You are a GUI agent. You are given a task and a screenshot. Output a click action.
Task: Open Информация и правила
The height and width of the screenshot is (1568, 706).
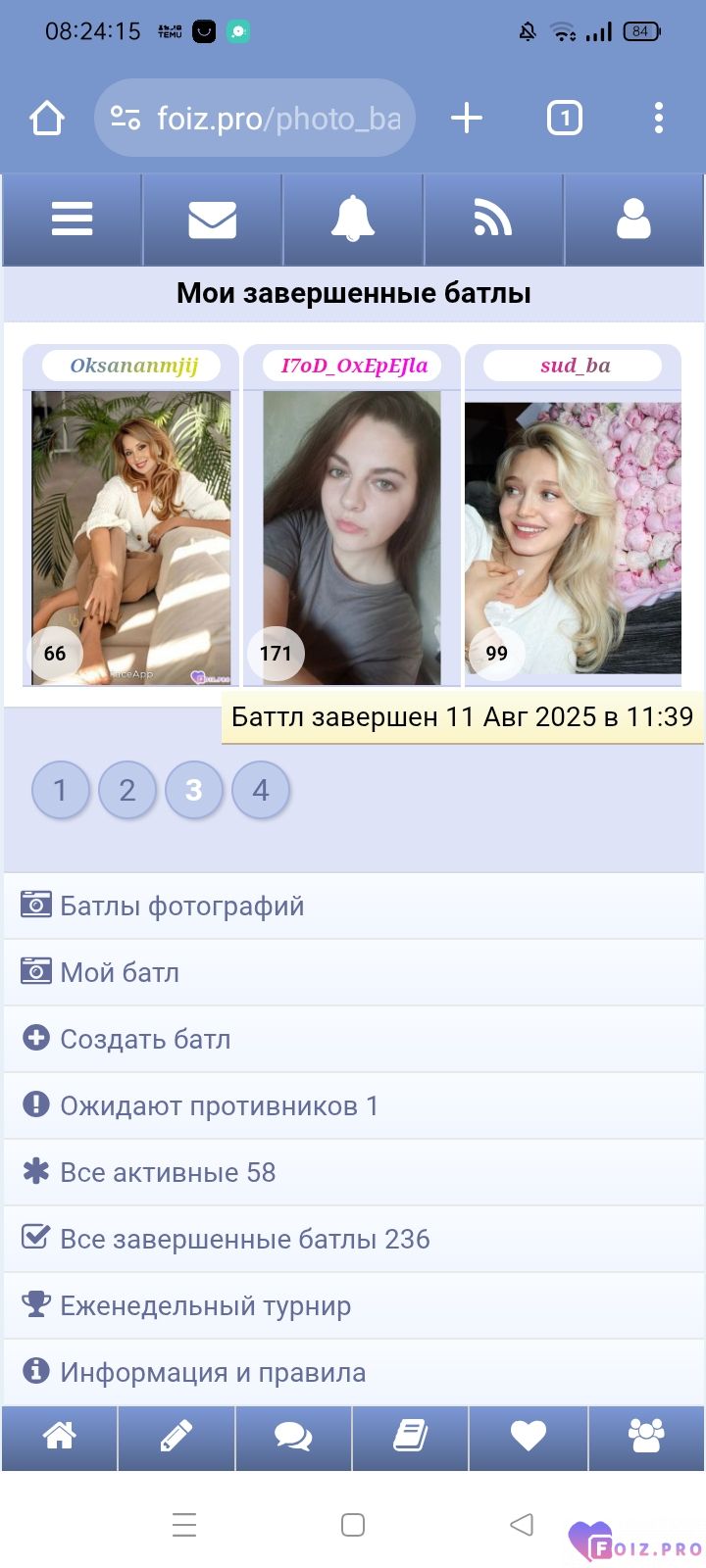tap(213, 1372)
